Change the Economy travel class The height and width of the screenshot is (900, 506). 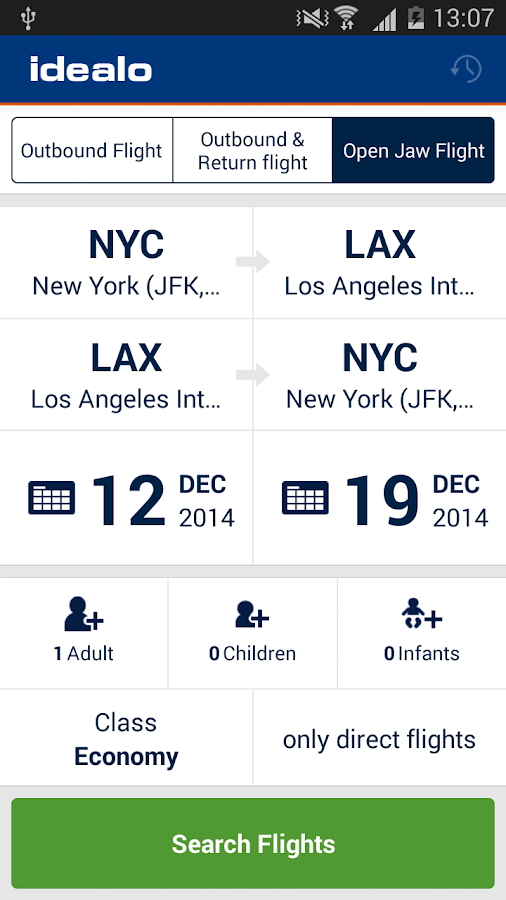pos(126,738)
